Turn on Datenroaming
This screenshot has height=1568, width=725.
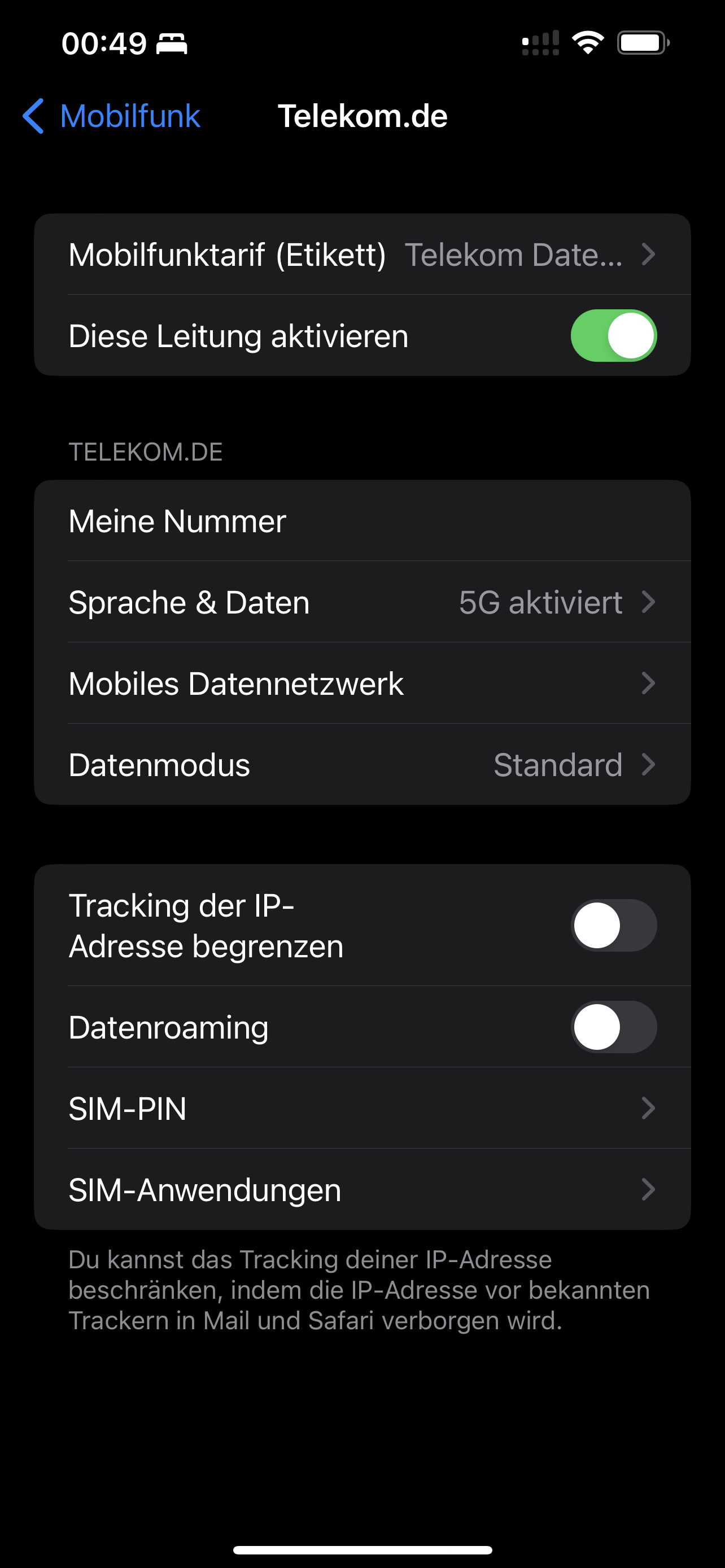[x=613, y=1027]
